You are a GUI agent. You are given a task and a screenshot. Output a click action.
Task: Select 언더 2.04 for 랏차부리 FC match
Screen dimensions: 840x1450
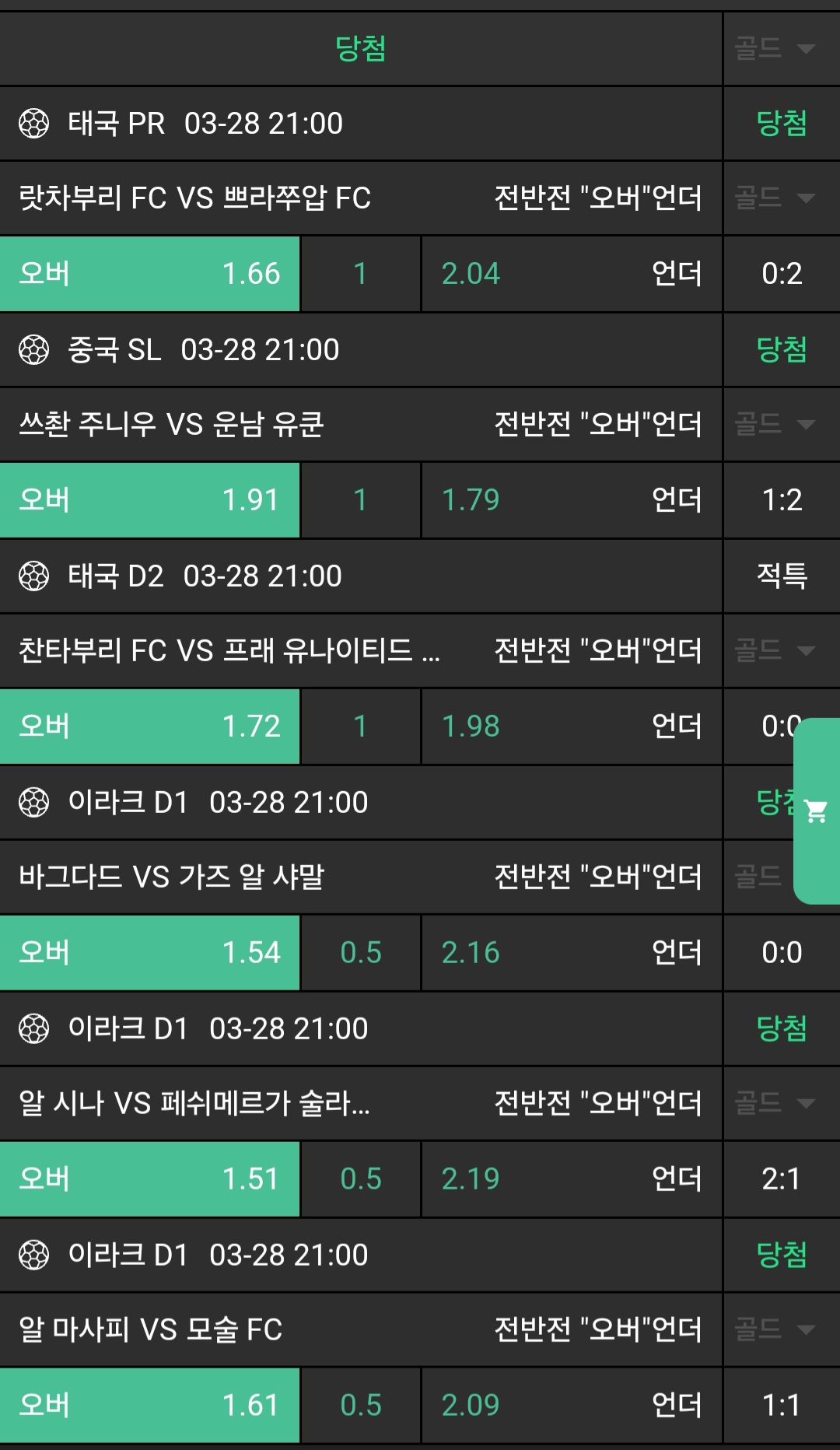(572, 274)
